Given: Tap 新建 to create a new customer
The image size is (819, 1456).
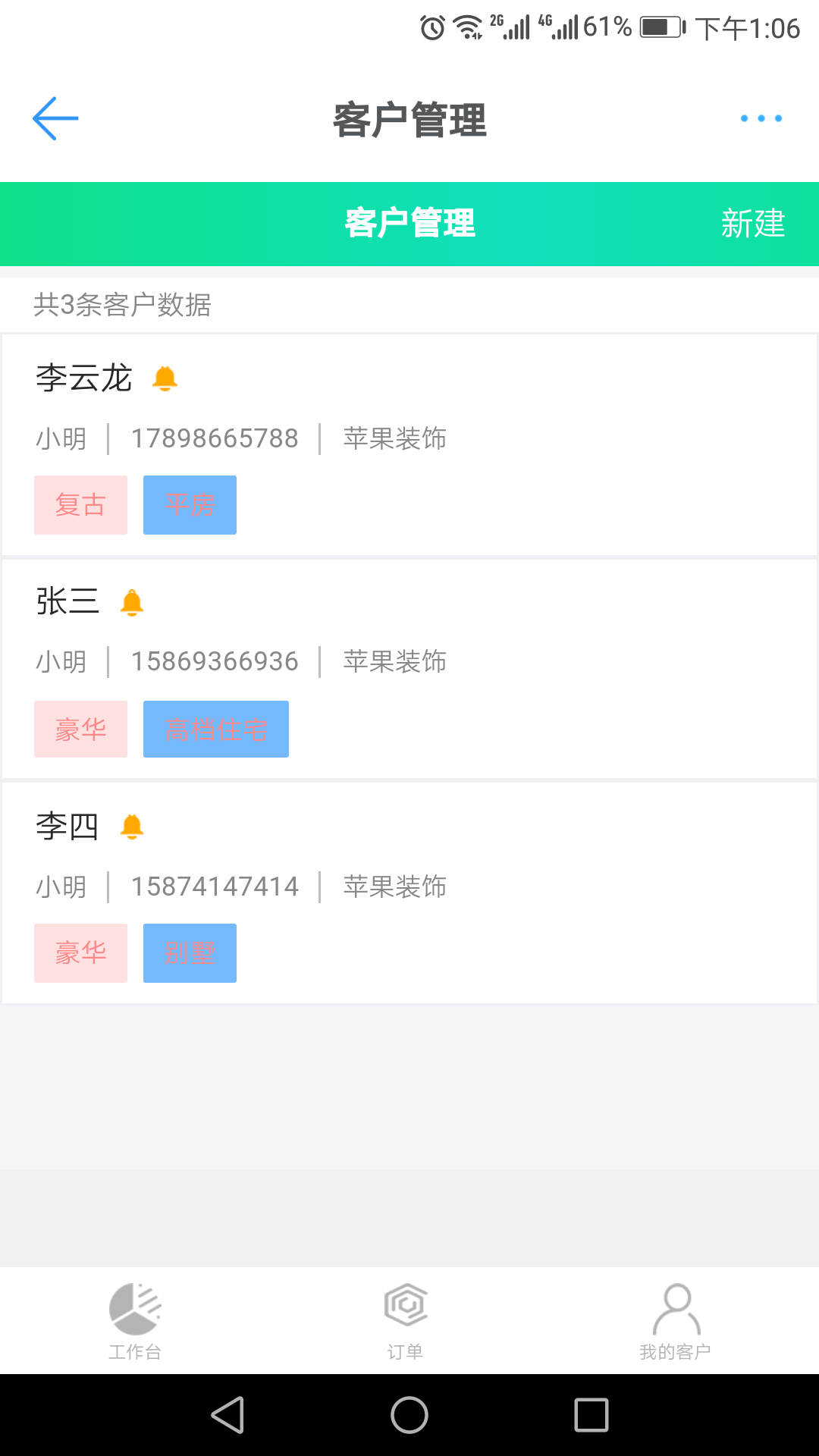Looking at the screenshot, I should [x=752, y=224].
